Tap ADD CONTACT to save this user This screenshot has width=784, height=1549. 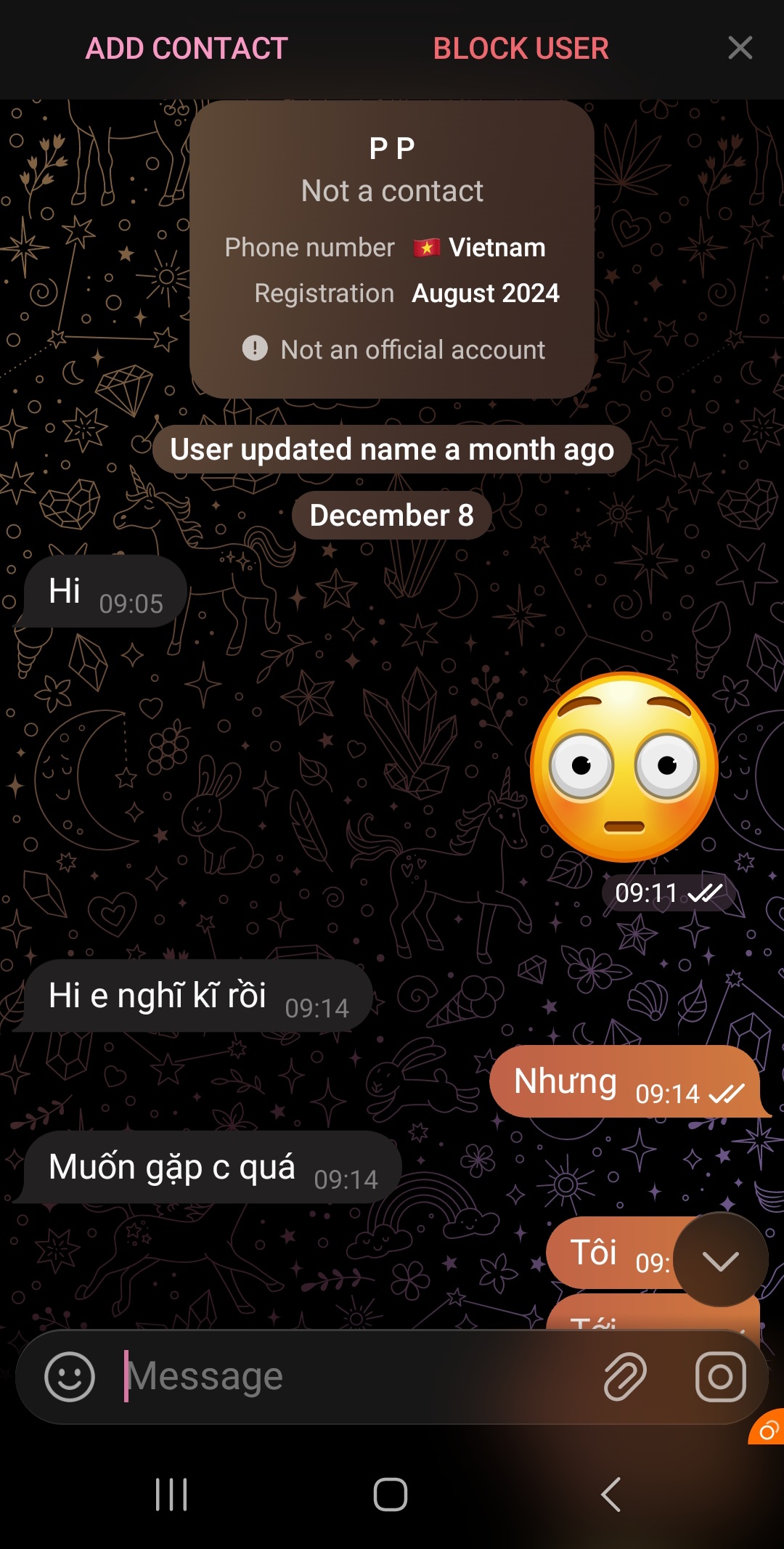point(187,49)
